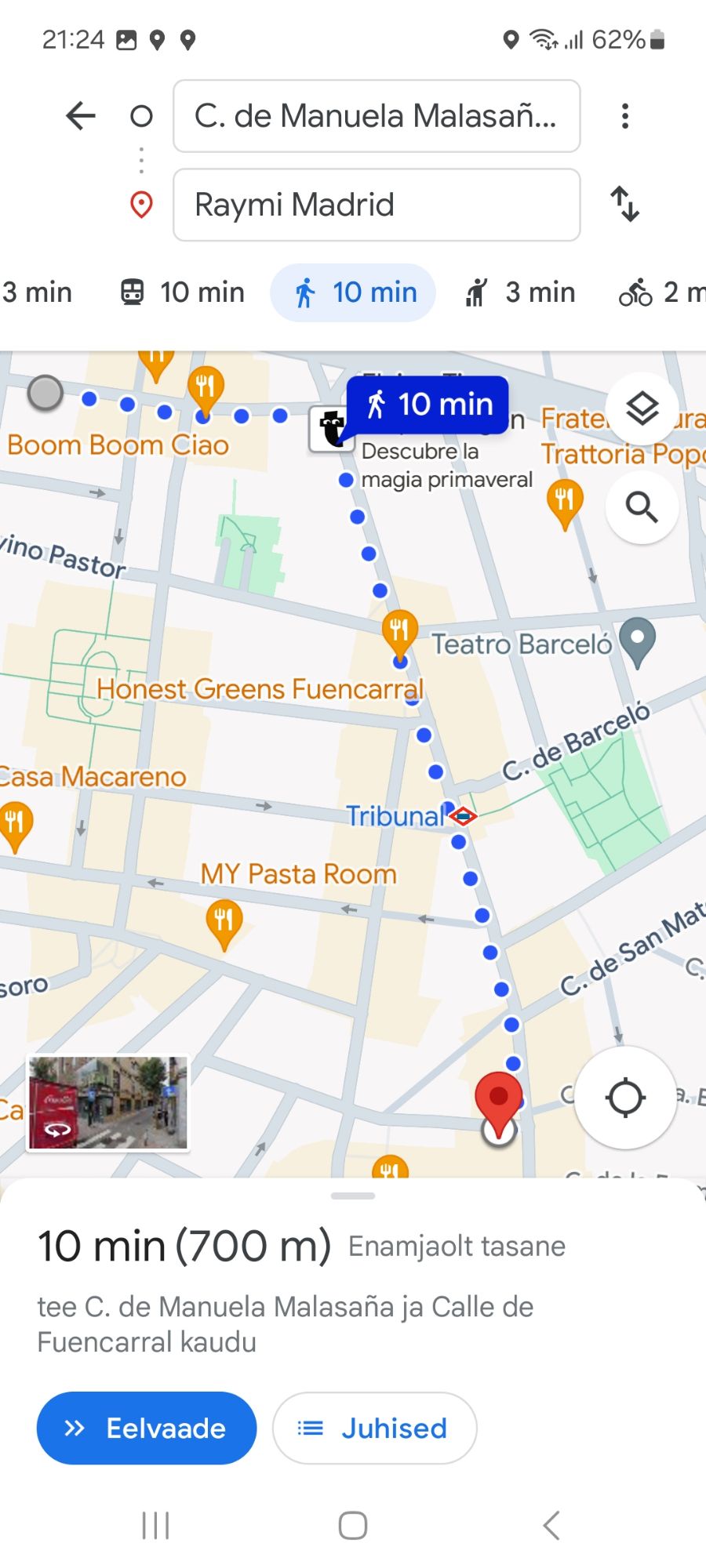Open the Street View thumbnail
The image size is (706, 1568).
coord(108,1102)
